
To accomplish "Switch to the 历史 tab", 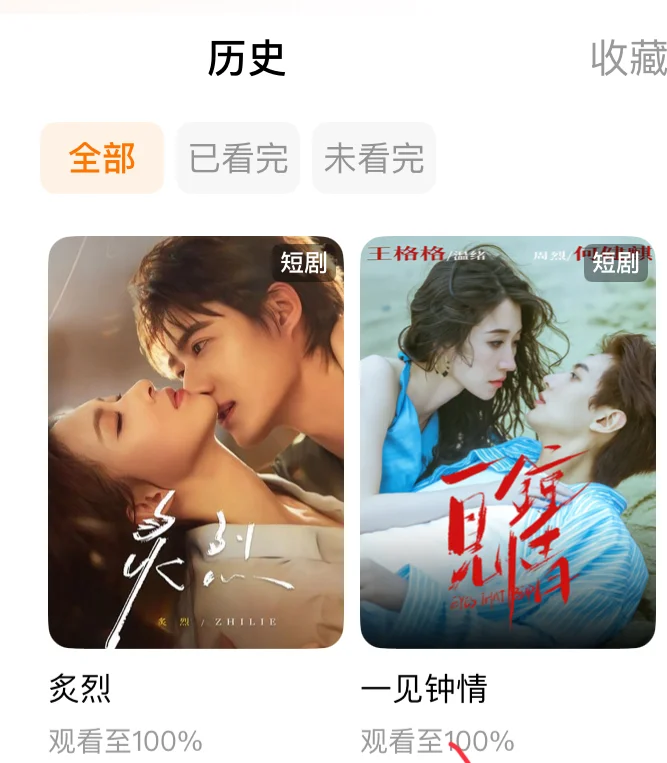I will tap(246, 58).
